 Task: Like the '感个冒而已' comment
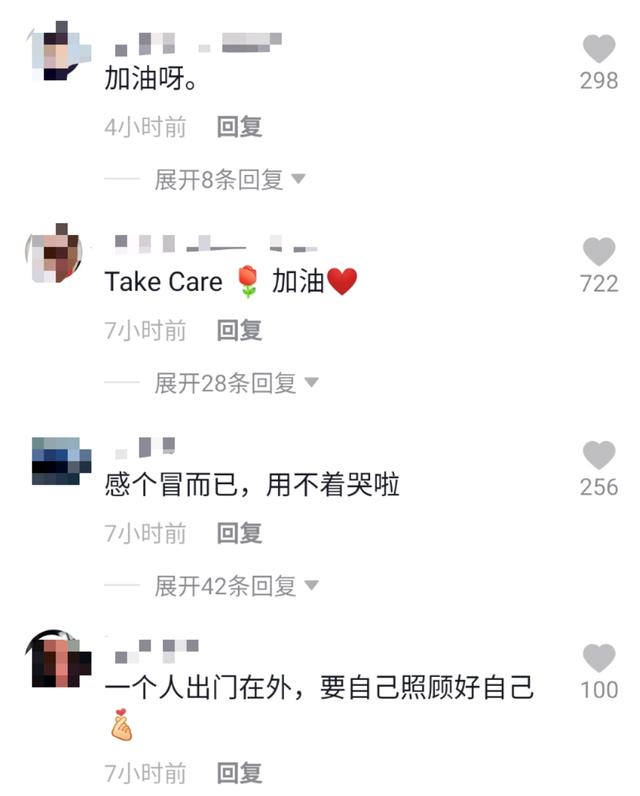point(599,456)
